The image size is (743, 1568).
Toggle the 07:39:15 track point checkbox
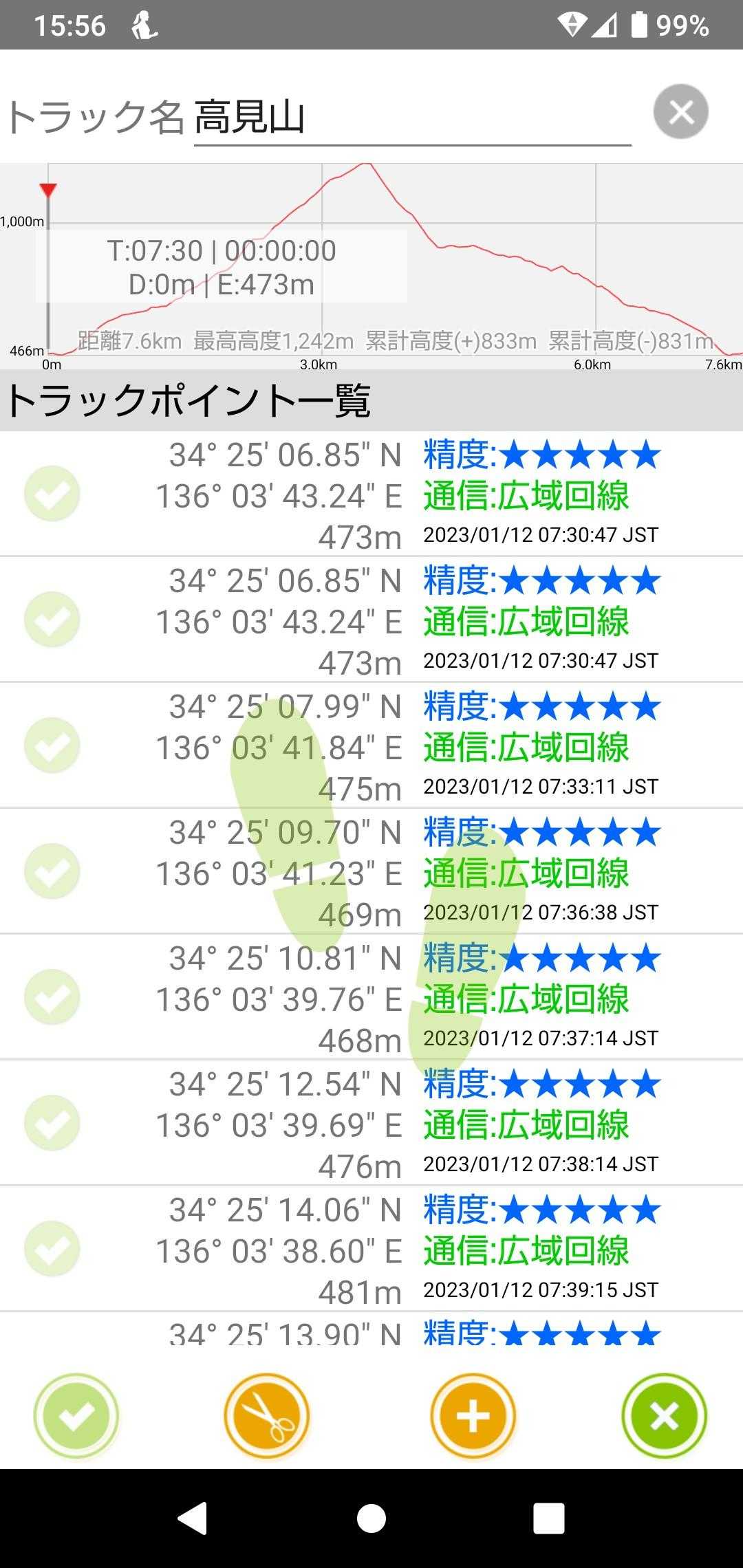pos(52,1249)
